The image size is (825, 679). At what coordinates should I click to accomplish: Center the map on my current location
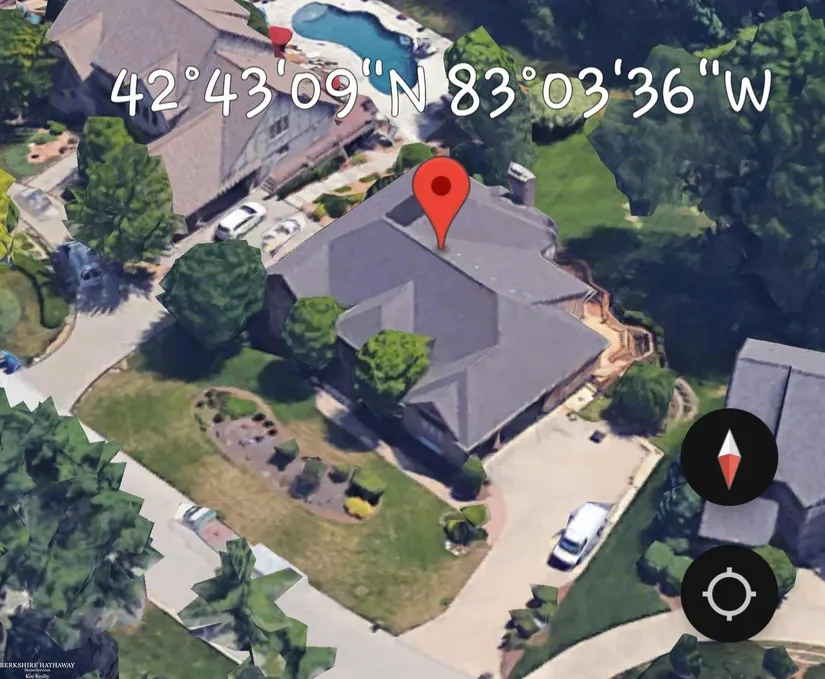pos(729,594)
